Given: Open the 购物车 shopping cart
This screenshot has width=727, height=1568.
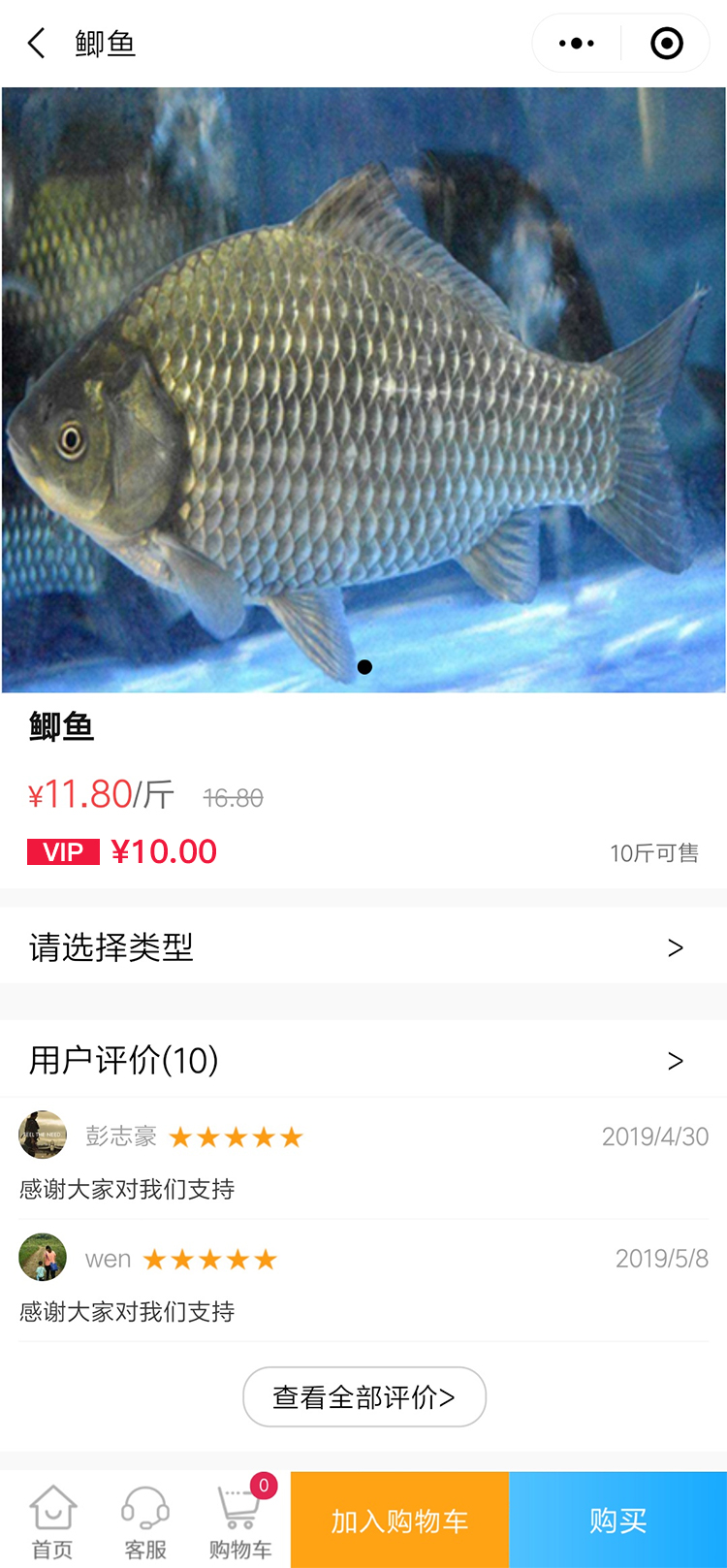Looking at the screenshot, I should pyautogui.click(x=240, y=1520).
